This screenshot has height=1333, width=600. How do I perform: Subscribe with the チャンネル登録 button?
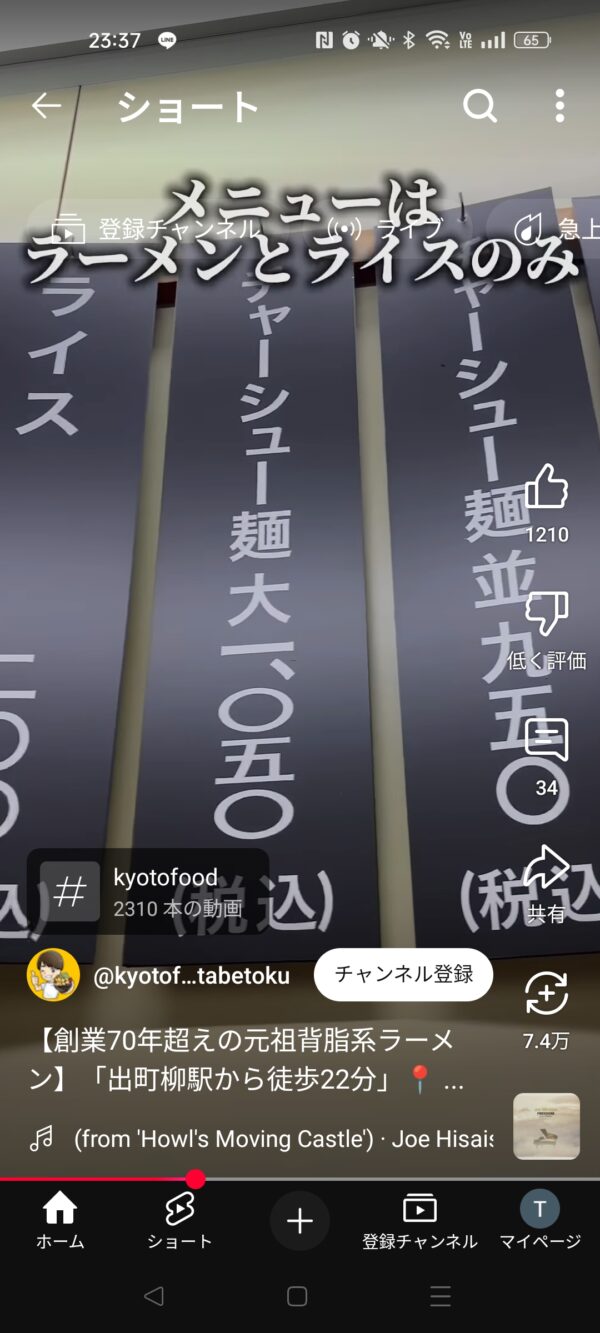[403, 975]
